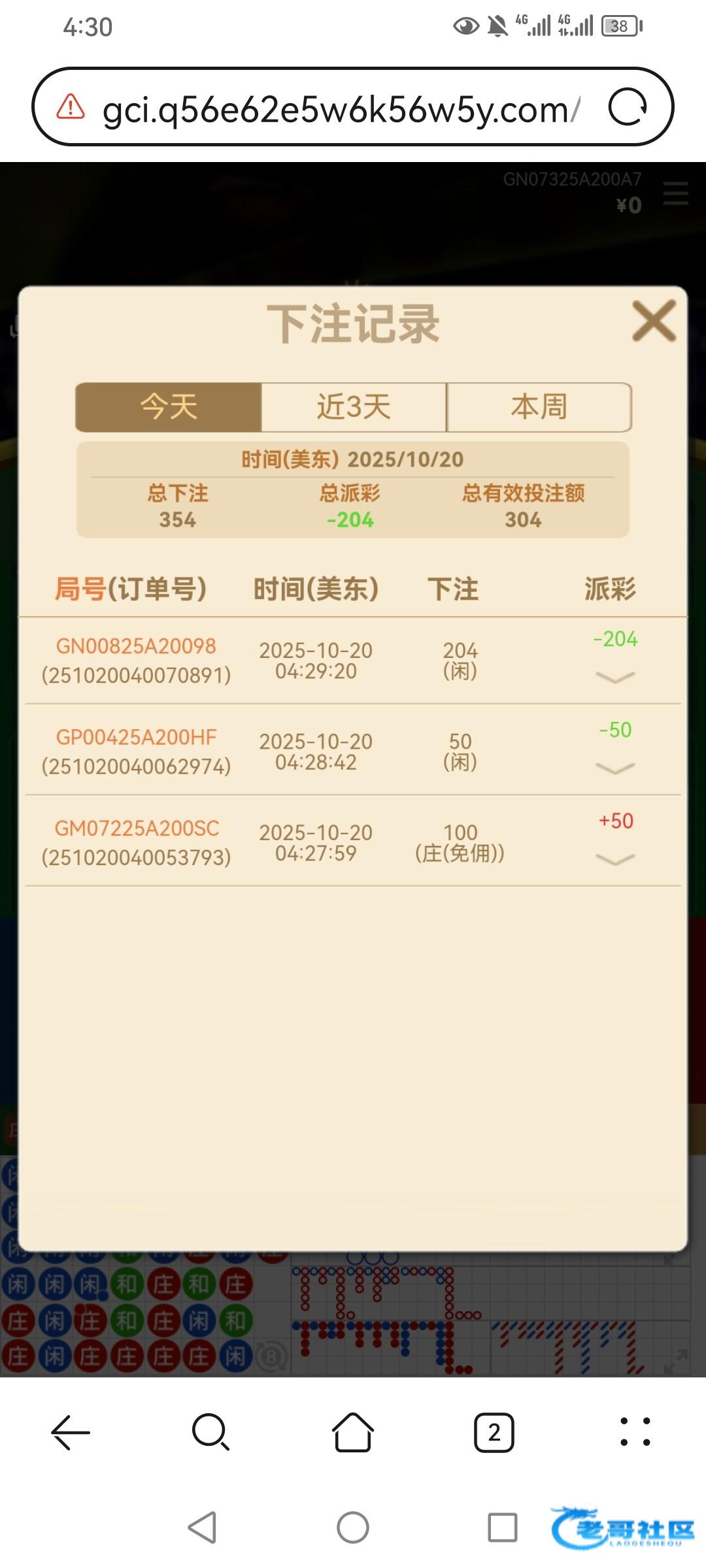Open the browser's four-dot menu
This screenshot has height=1568, width=706.
[635, 1433]
